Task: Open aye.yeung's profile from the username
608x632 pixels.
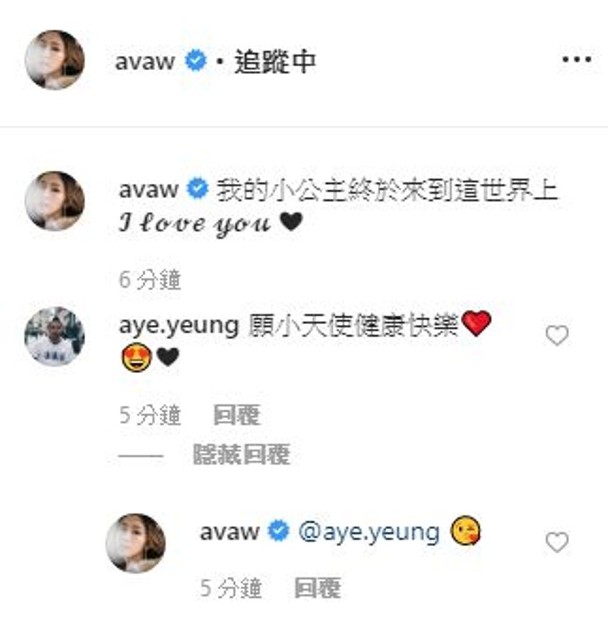Action: click(x=175, y=325)
